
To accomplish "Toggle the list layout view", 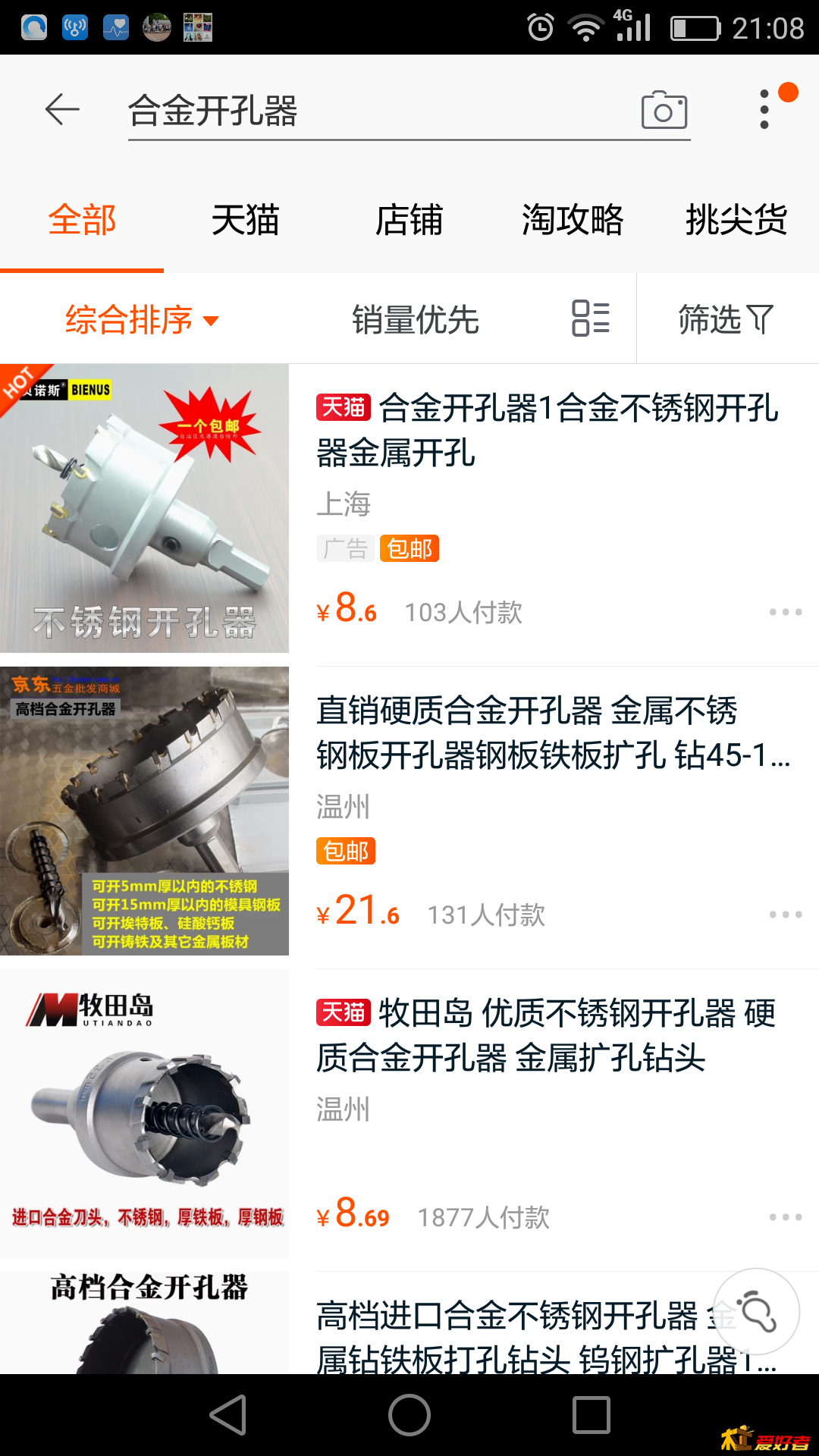I will (x=591, y=318).
